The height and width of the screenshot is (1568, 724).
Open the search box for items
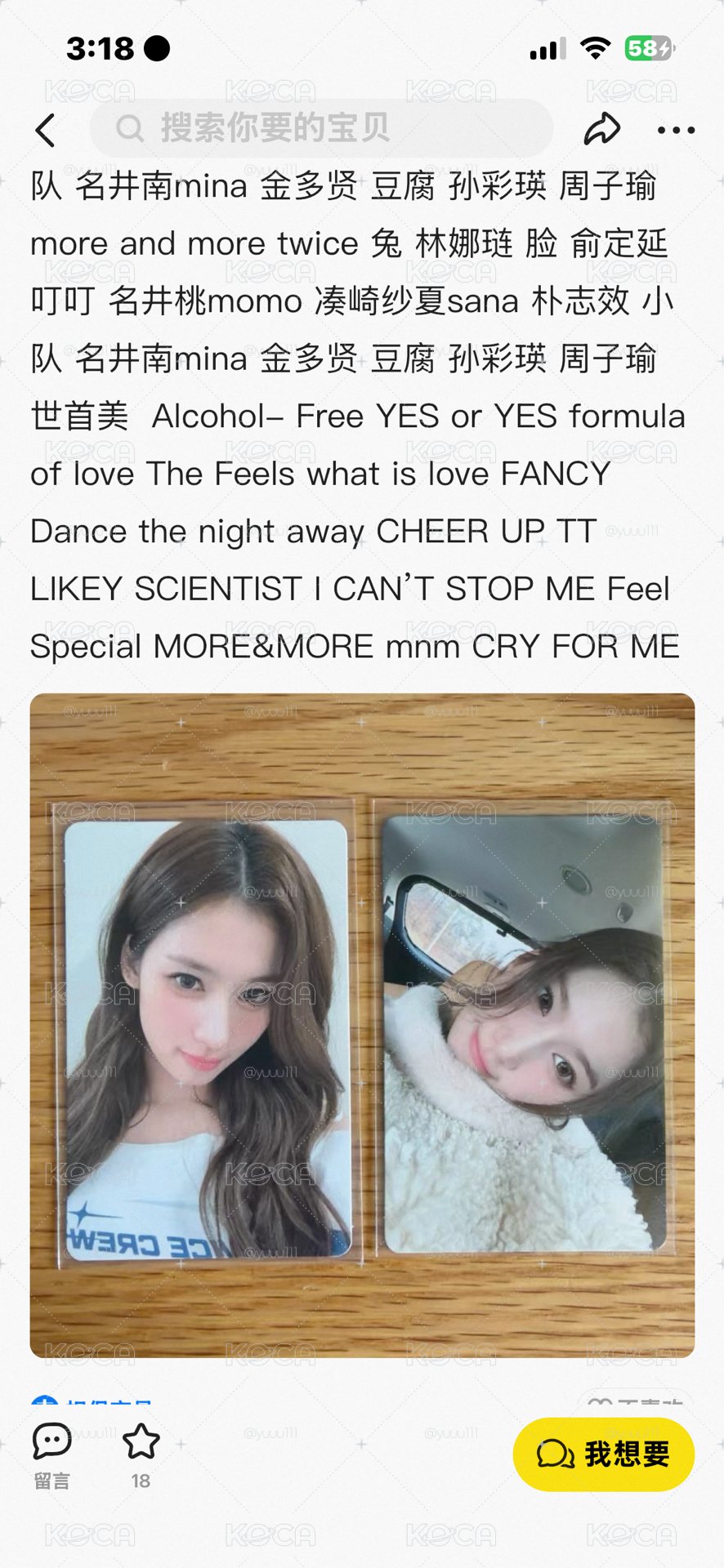pos(320,128)
